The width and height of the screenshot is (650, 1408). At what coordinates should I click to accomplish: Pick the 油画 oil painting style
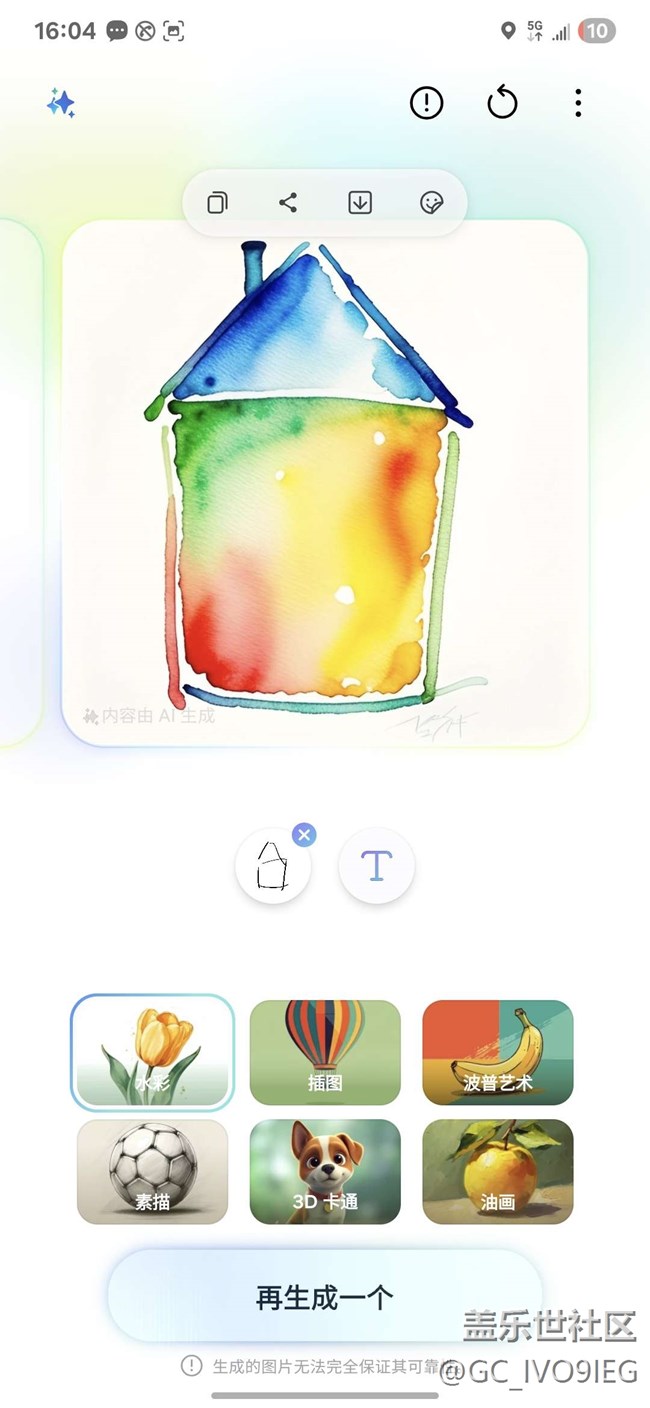498,1171
